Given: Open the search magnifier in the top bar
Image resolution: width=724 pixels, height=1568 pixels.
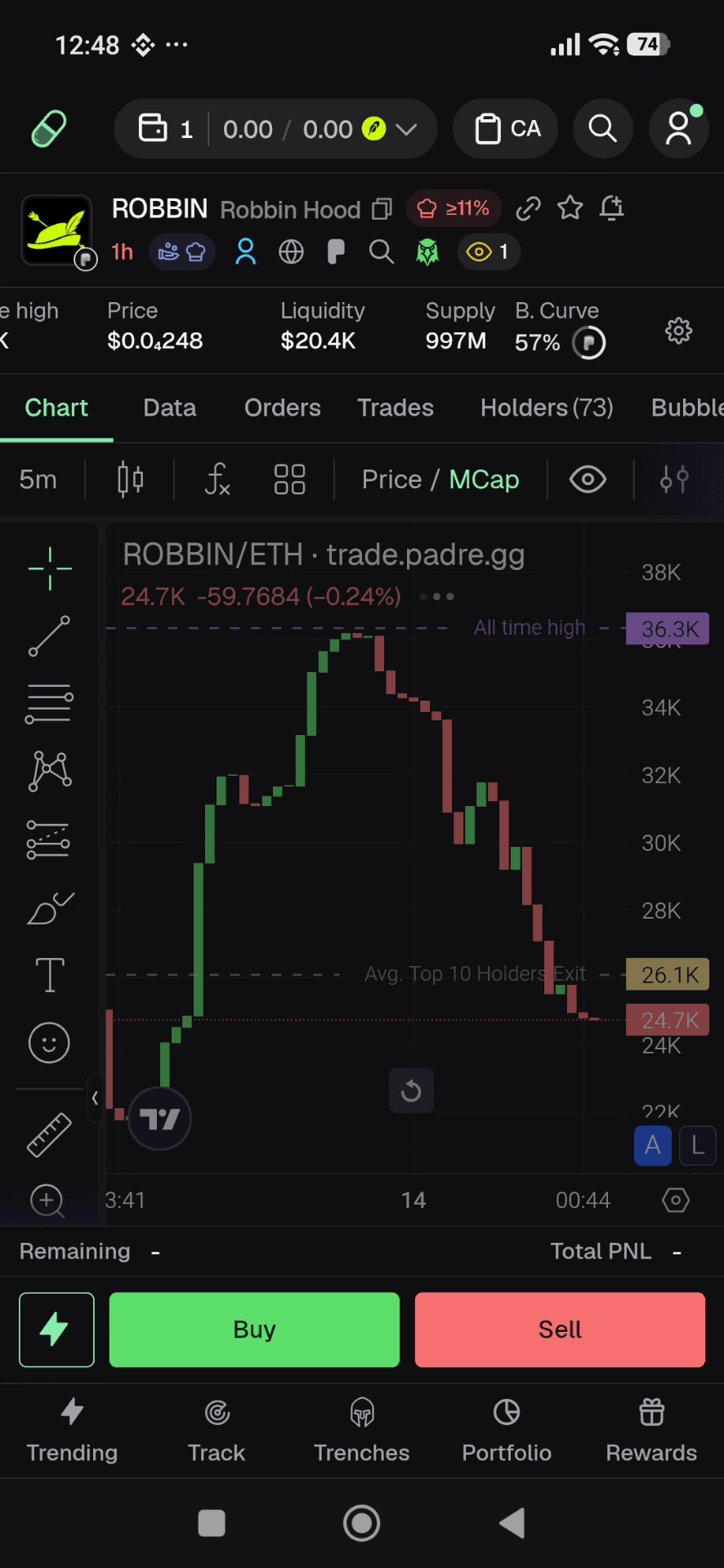Looking at the screenshot, I should pos(603,129).
